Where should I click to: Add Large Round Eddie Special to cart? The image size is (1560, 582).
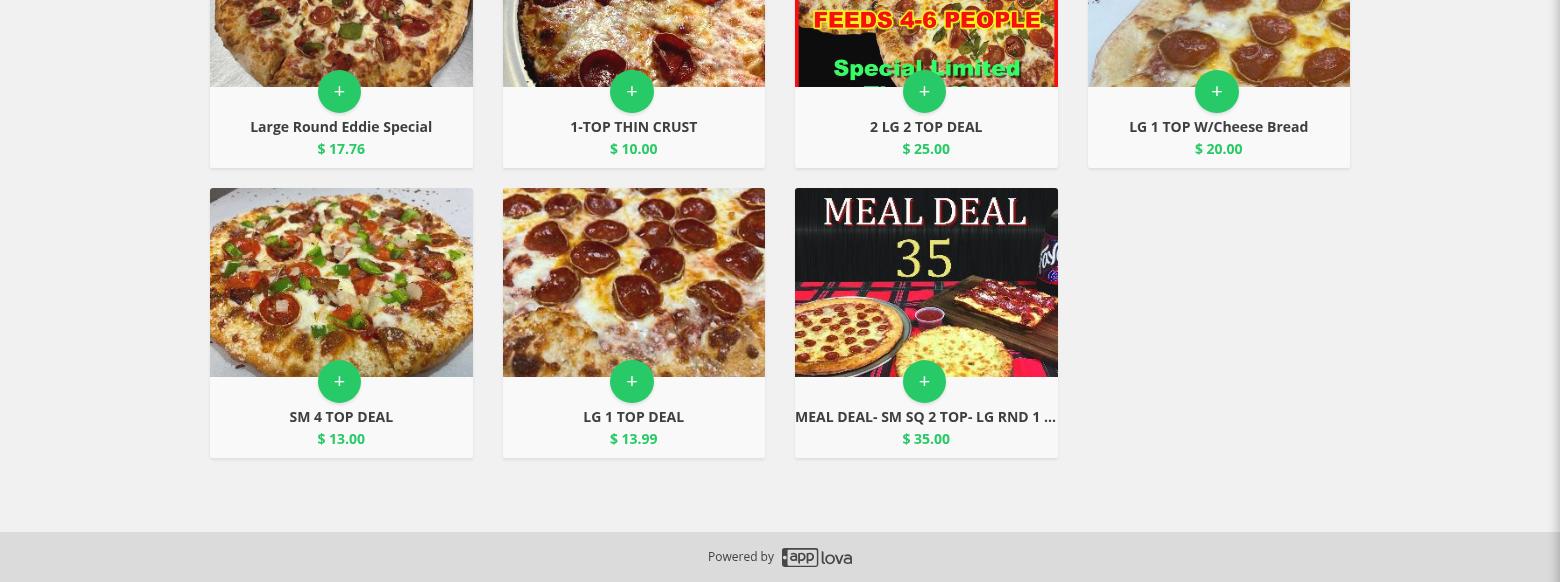click(339, 92)
